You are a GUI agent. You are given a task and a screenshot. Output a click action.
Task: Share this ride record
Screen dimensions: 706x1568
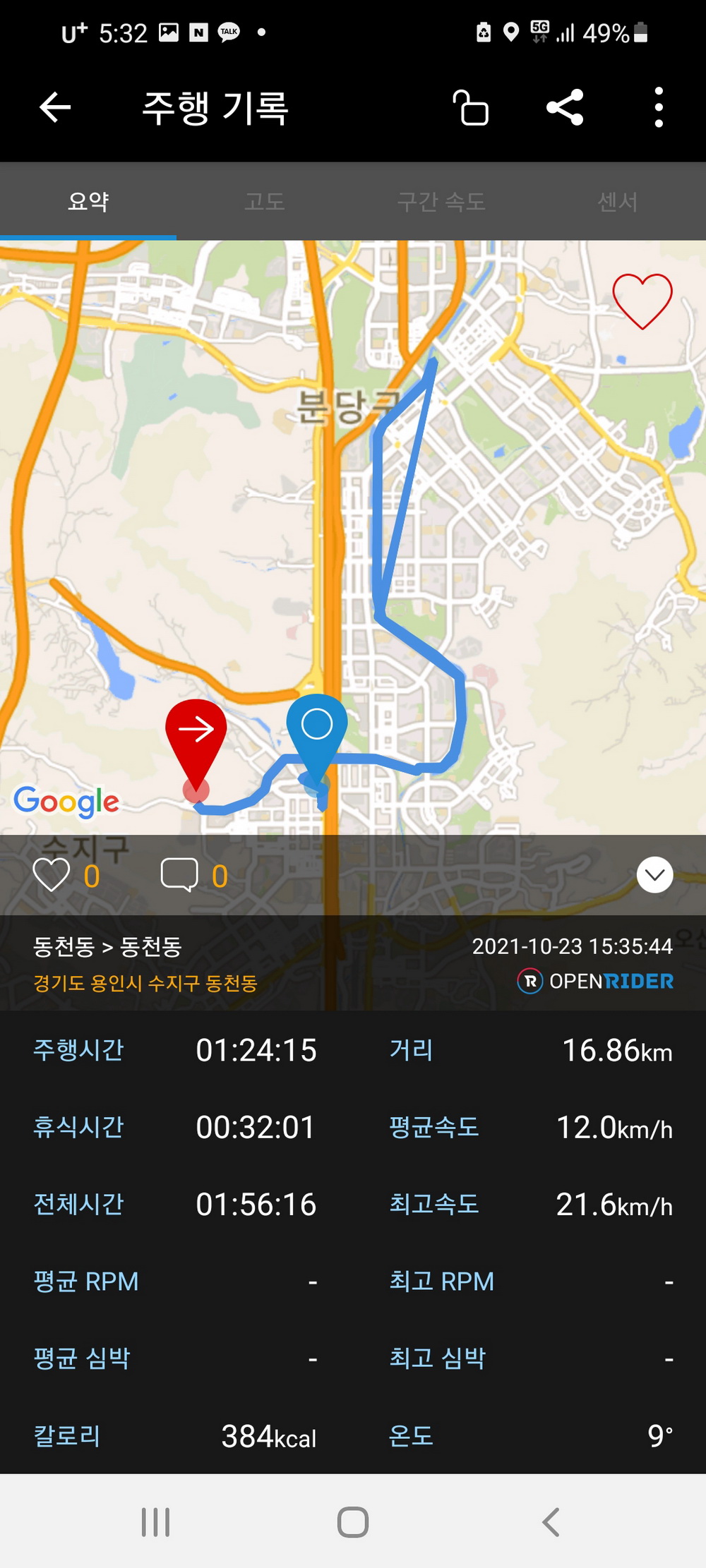click(x=565, y=108)
